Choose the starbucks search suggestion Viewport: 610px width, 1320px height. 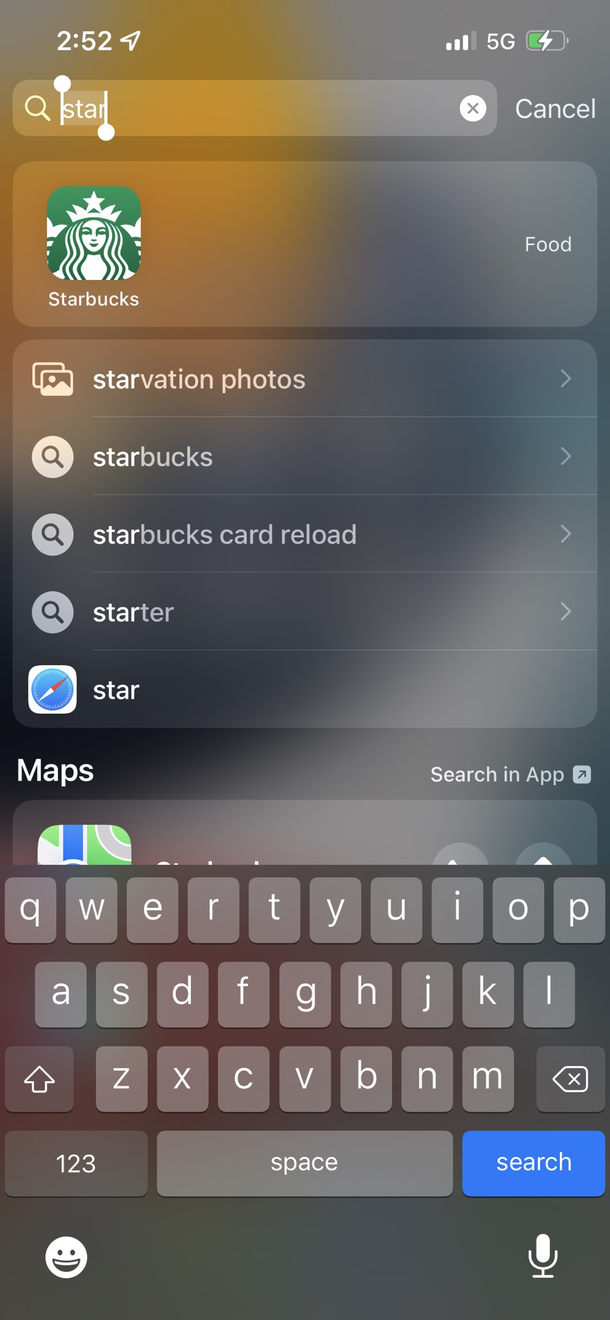(x=300, y=457)
